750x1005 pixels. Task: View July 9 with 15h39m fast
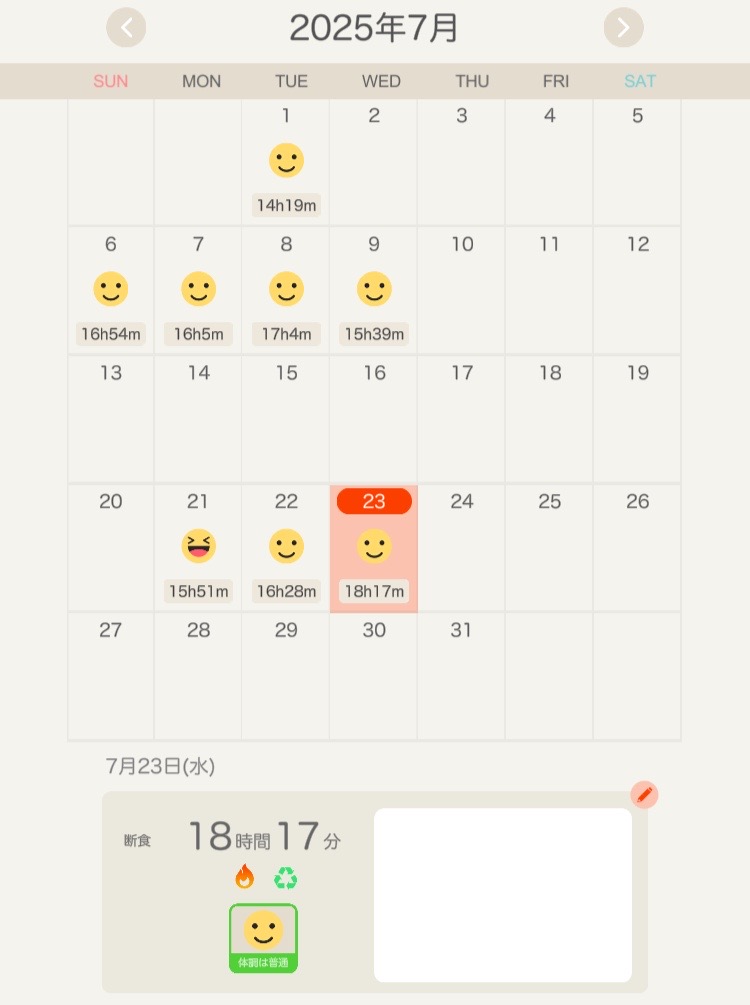tap(374, 291)
